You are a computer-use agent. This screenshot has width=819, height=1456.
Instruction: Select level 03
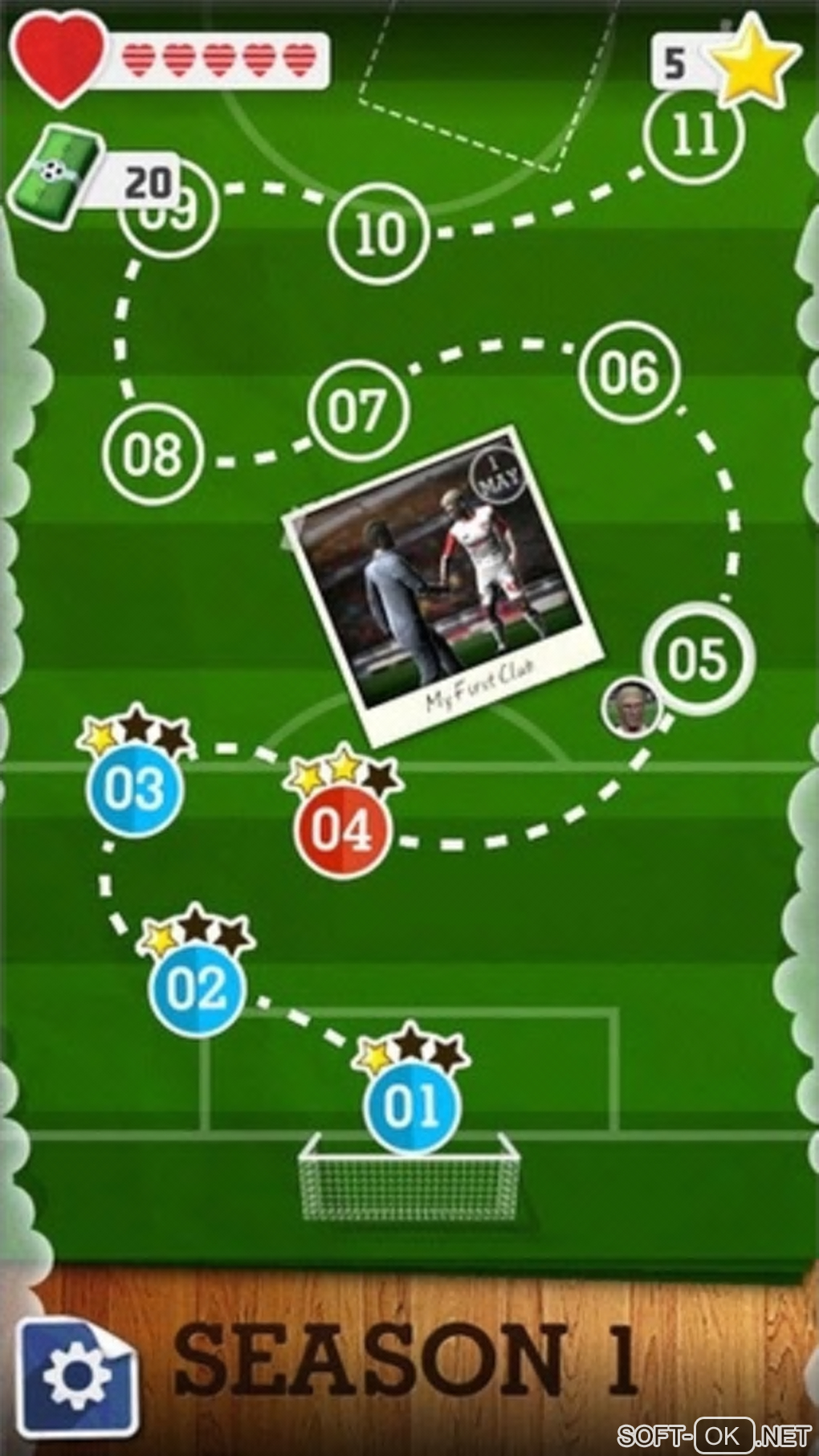tap(135, 789)
